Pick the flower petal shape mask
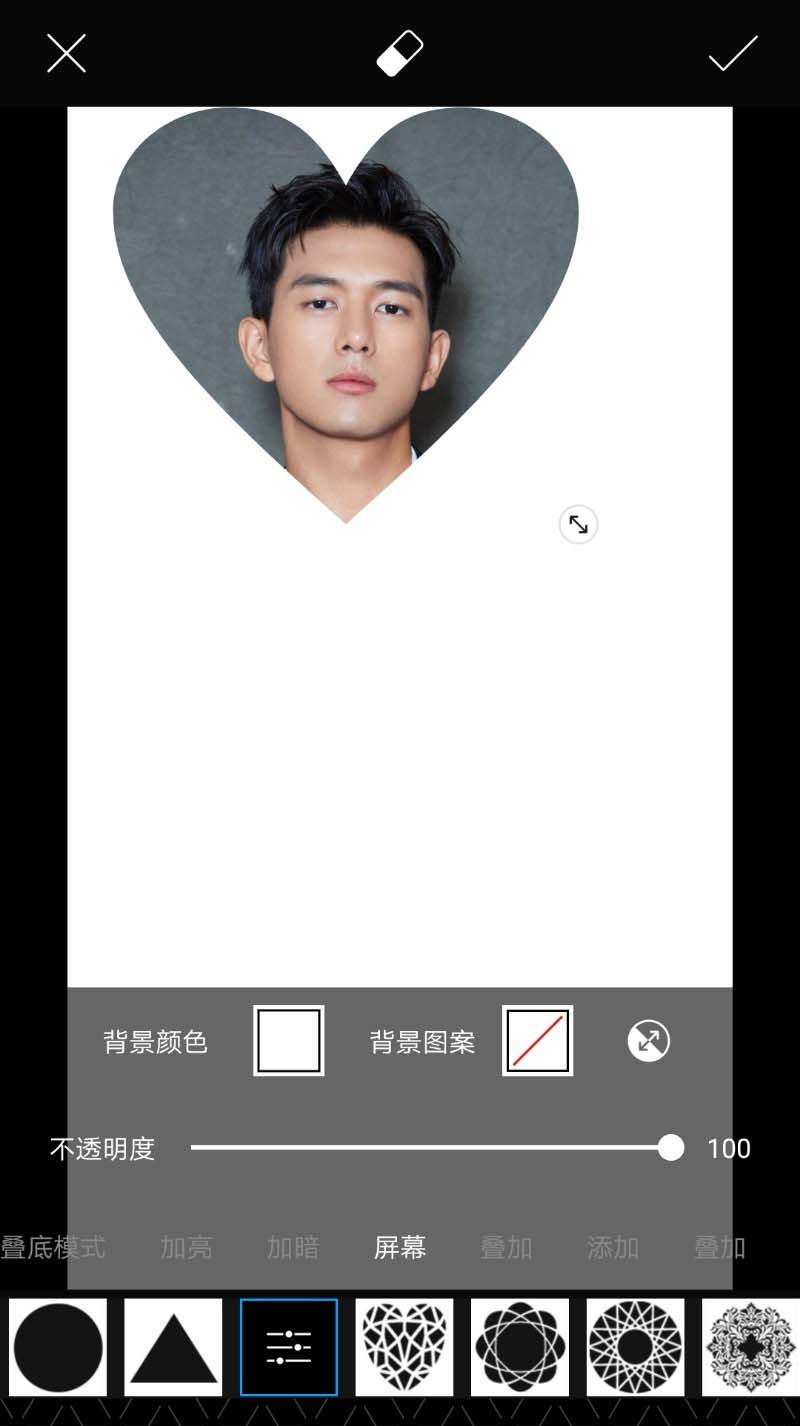This screenshot has height=1426, width=800. [x=520, y=1347]
